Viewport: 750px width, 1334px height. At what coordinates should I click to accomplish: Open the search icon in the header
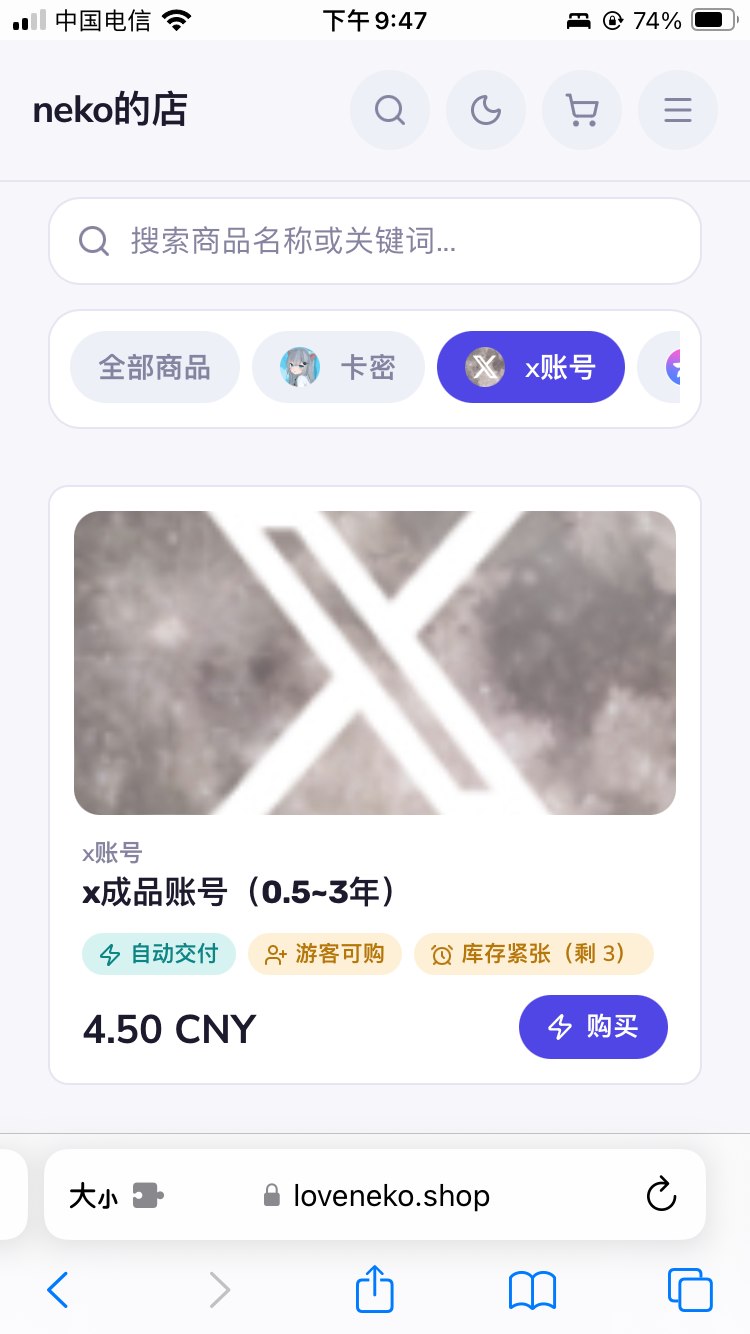coord(390,110)
